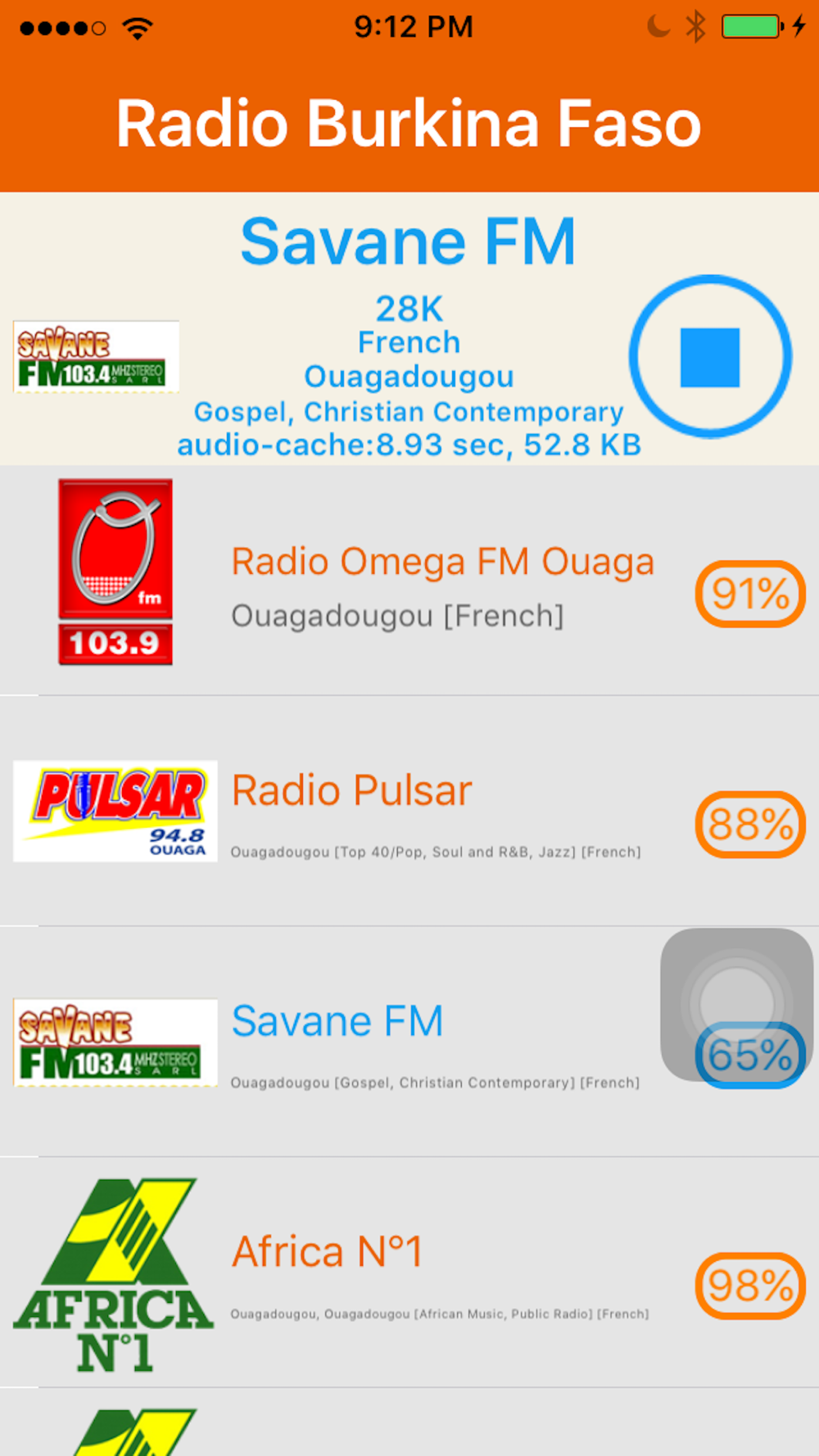This screenshot has width=819, height=1456.
Task: Tap the AssistiveTouch floating button
Action: [x=737, y=1004]
